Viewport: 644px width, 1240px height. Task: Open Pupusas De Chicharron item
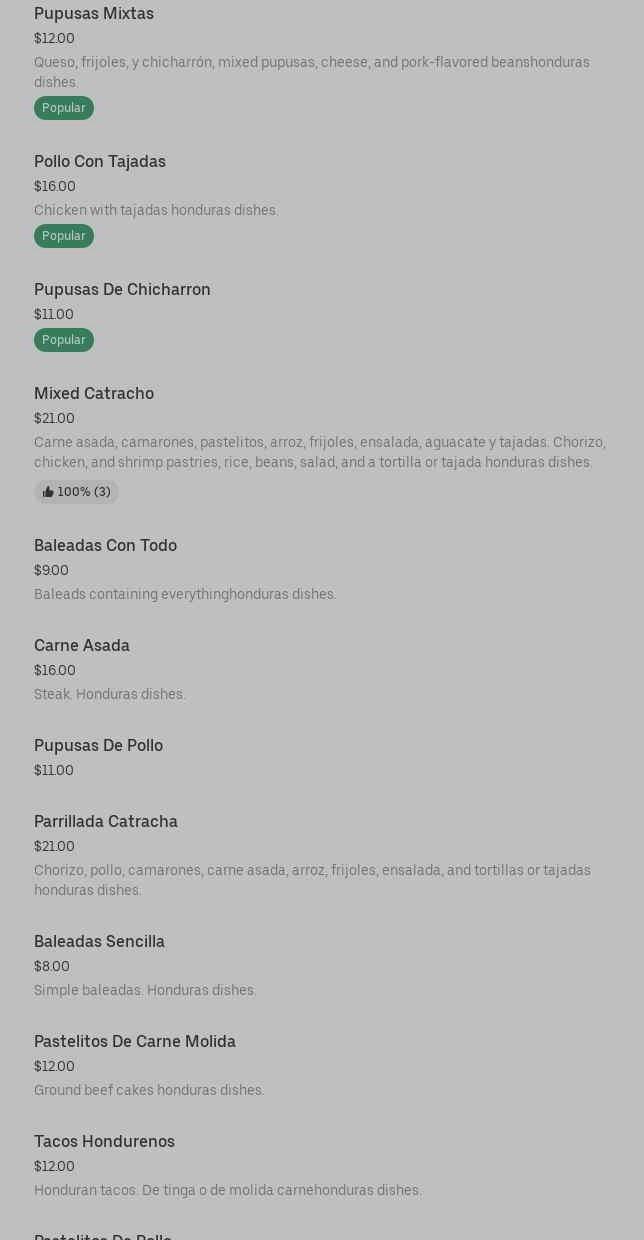click(x=122, y=290)
